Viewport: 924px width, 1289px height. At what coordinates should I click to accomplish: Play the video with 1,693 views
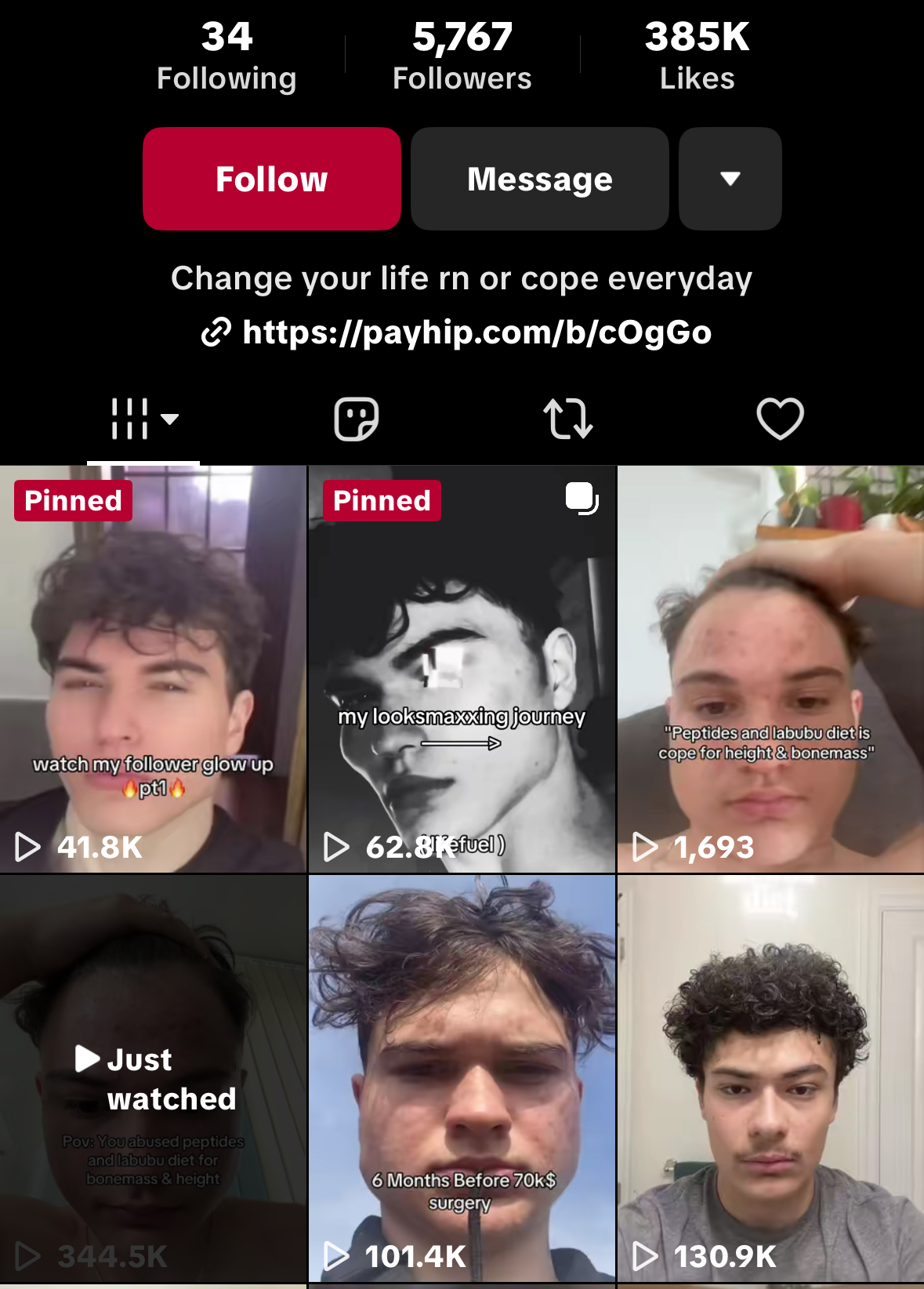coord(770,669)
